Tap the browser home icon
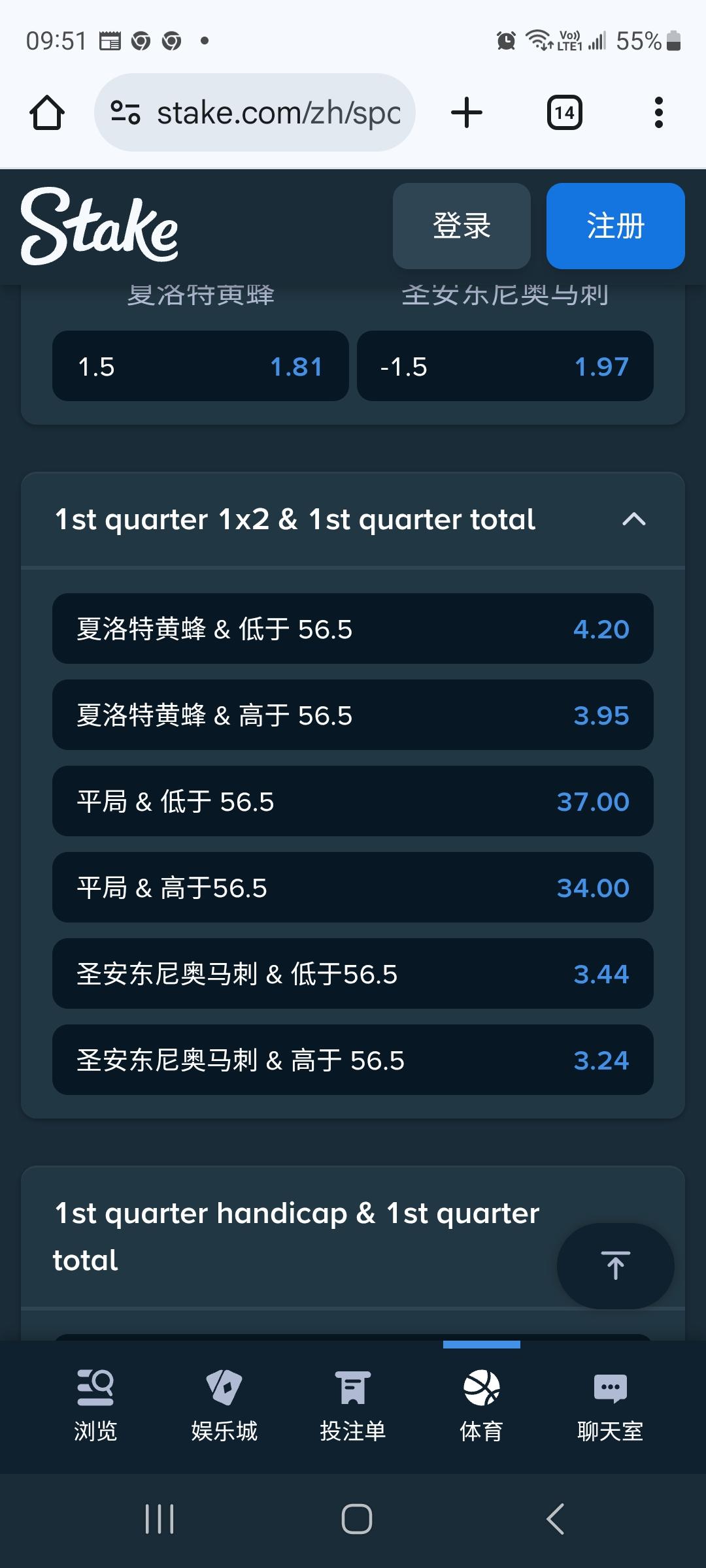Viewport: 706px width, 1568px height. (47, 113)
